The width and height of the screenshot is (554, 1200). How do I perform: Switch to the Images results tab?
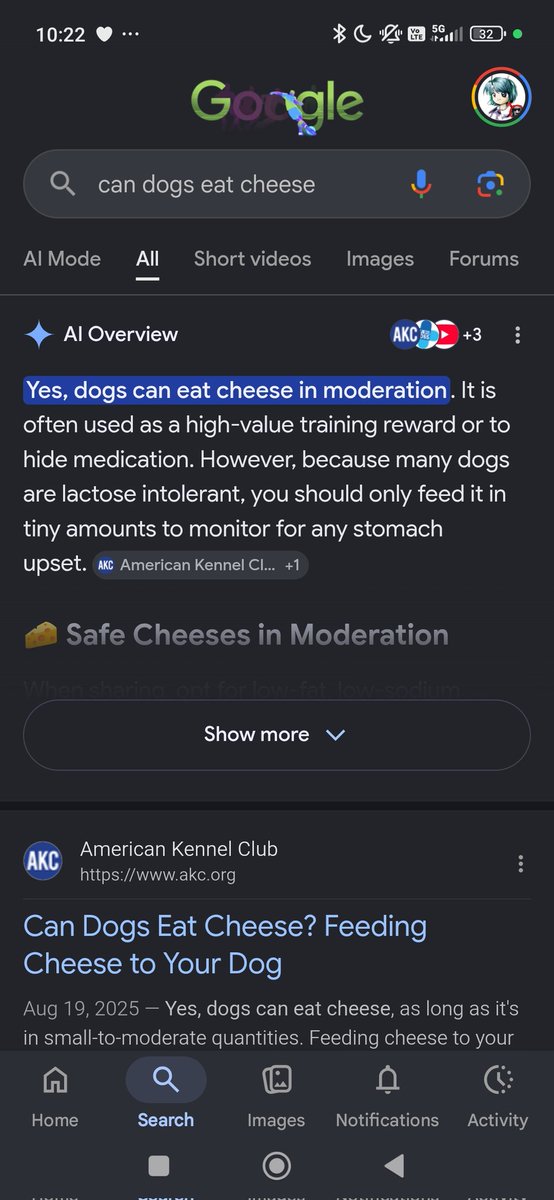(380, 259)
